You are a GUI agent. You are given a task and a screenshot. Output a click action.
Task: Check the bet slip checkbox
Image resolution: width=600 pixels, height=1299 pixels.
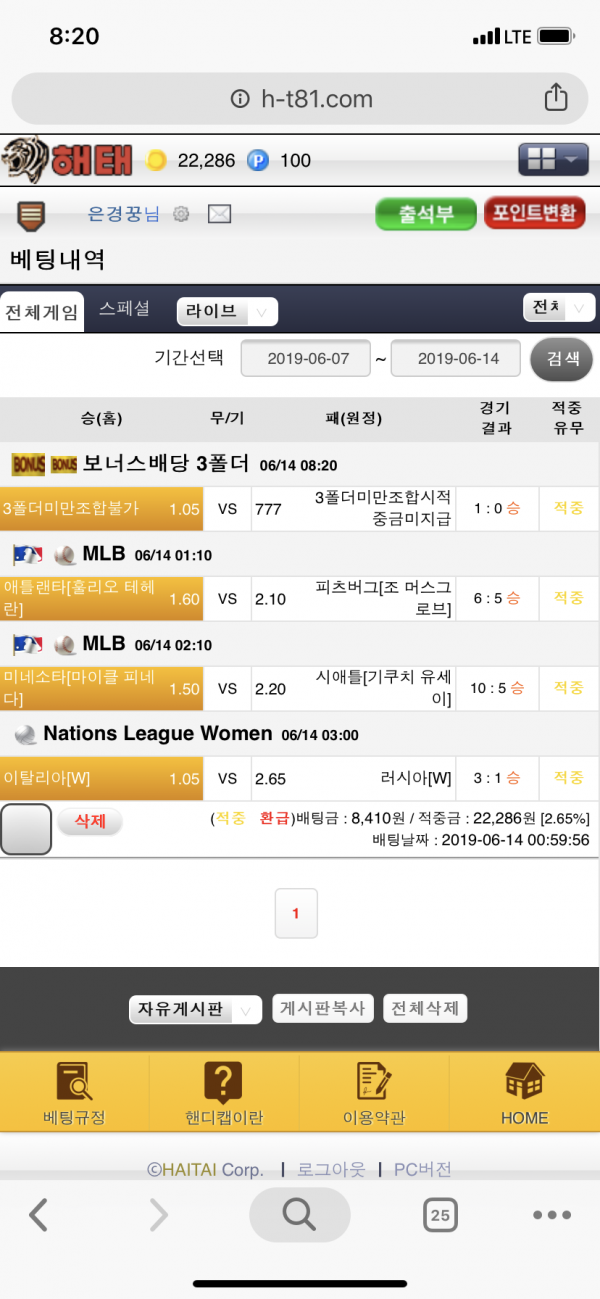(26, 829)
